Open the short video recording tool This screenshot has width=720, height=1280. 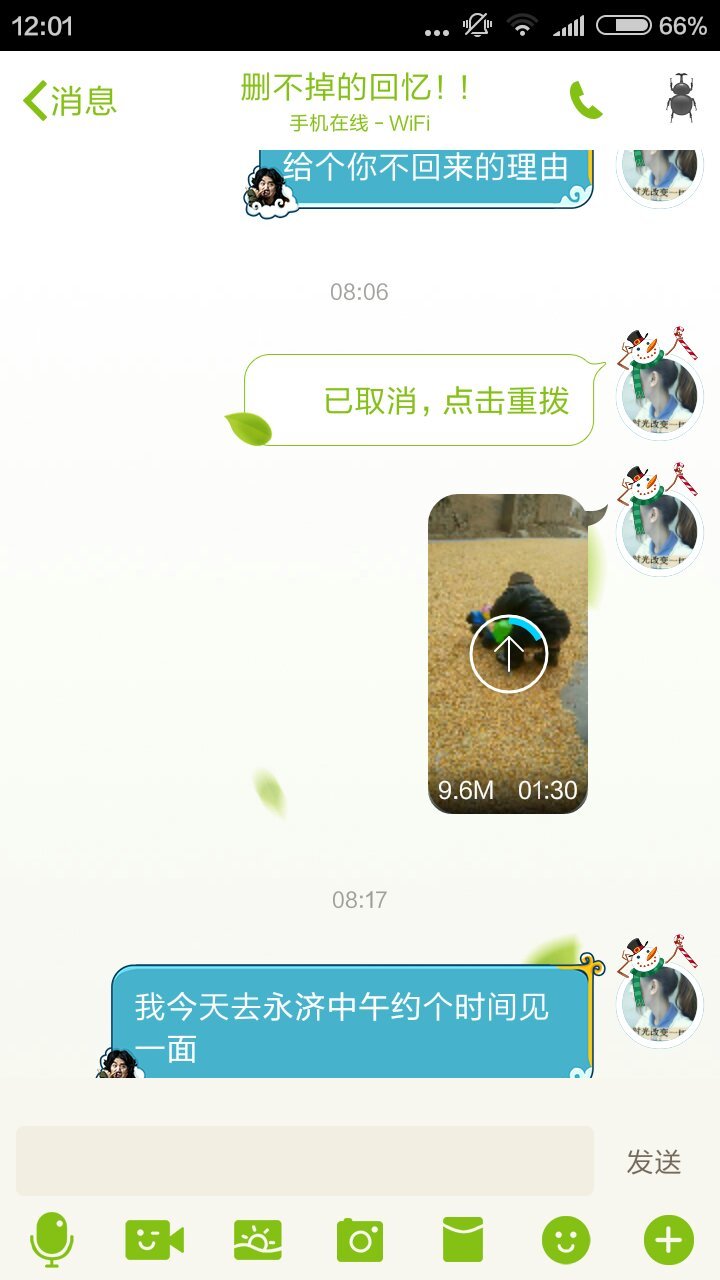[x=154, y=1241]
